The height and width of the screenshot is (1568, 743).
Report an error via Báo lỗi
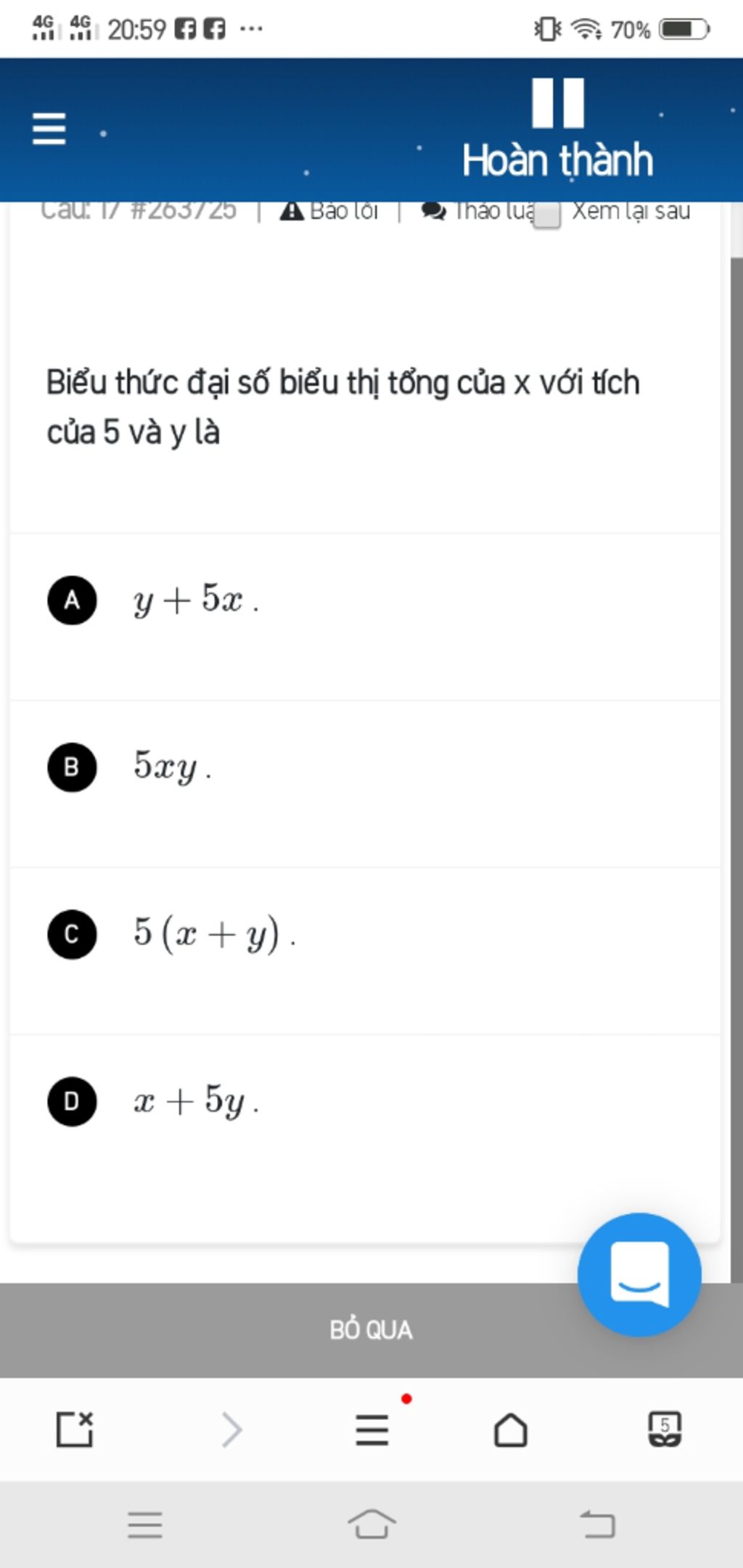point(329,211)
